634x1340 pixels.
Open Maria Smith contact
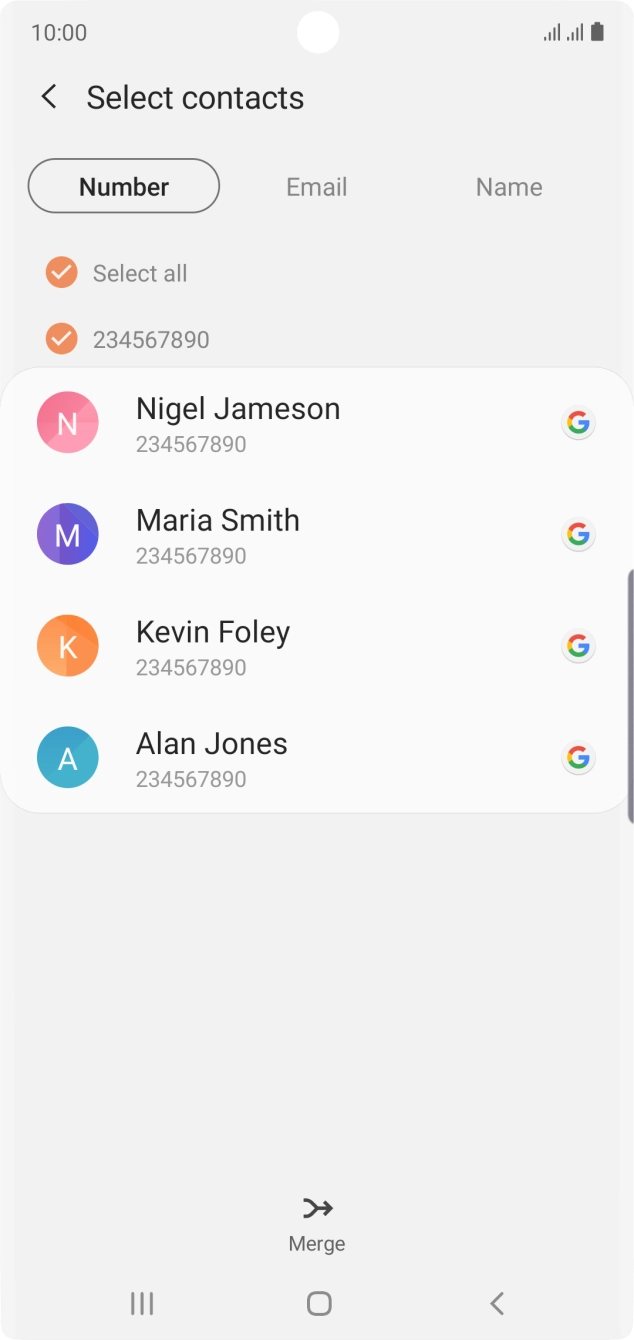(x=317, y=535)
